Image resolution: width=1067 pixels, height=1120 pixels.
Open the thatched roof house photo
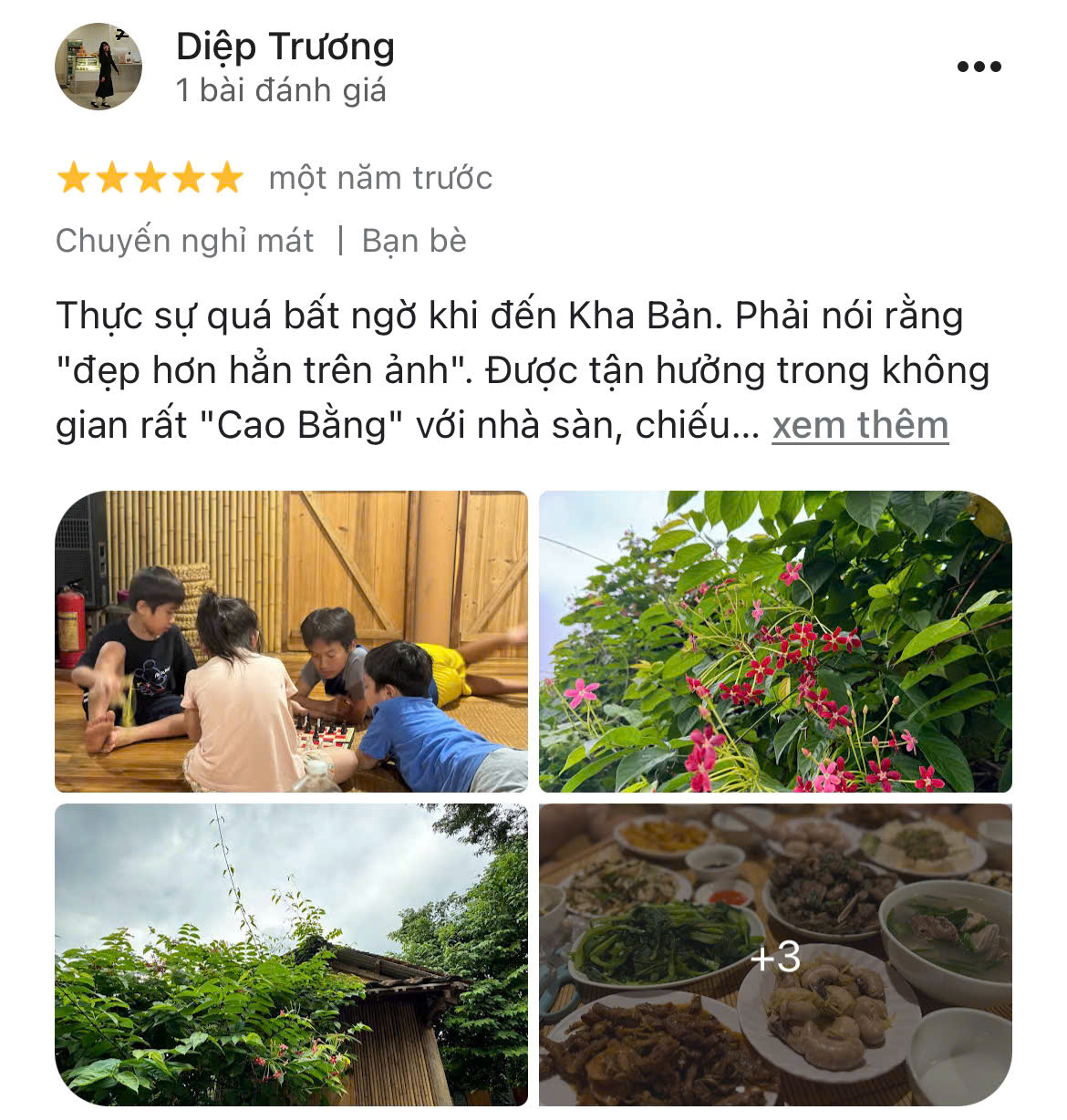click(x=291, y=954)
